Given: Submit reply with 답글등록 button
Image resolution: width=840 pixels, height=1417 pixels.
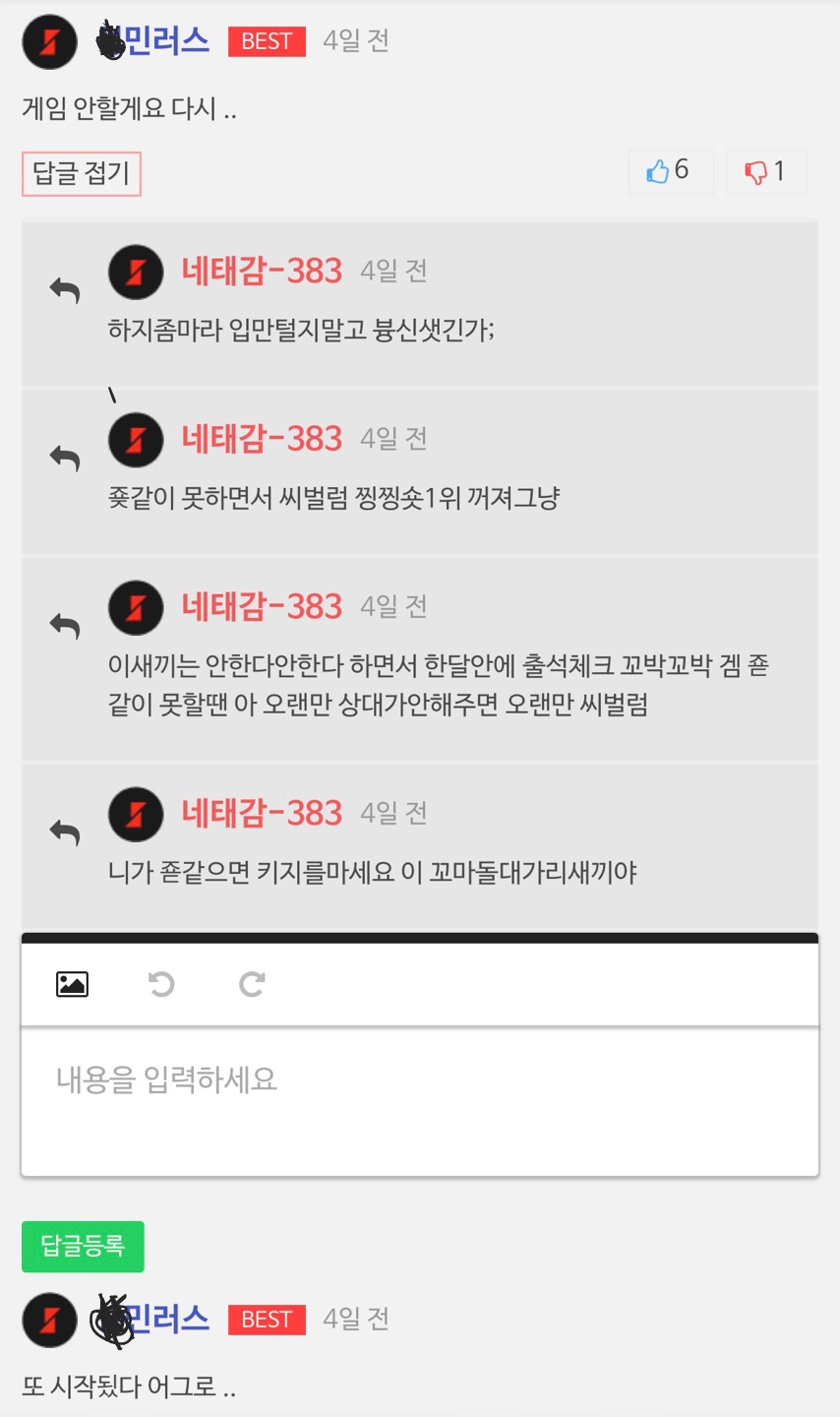Looking at the screenshot, I should 83,1246.
